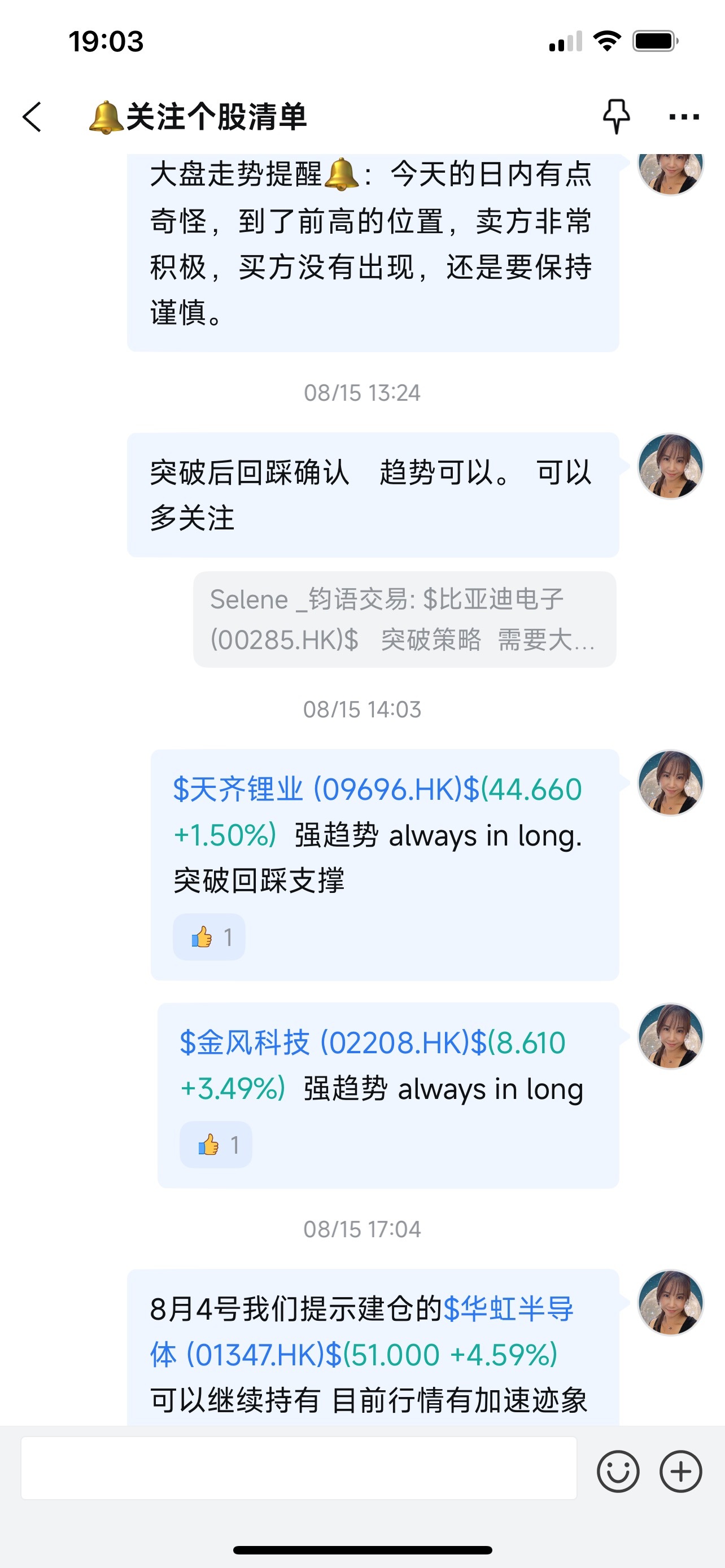Open the three-dot overflow menu

[x=684, y=117]
